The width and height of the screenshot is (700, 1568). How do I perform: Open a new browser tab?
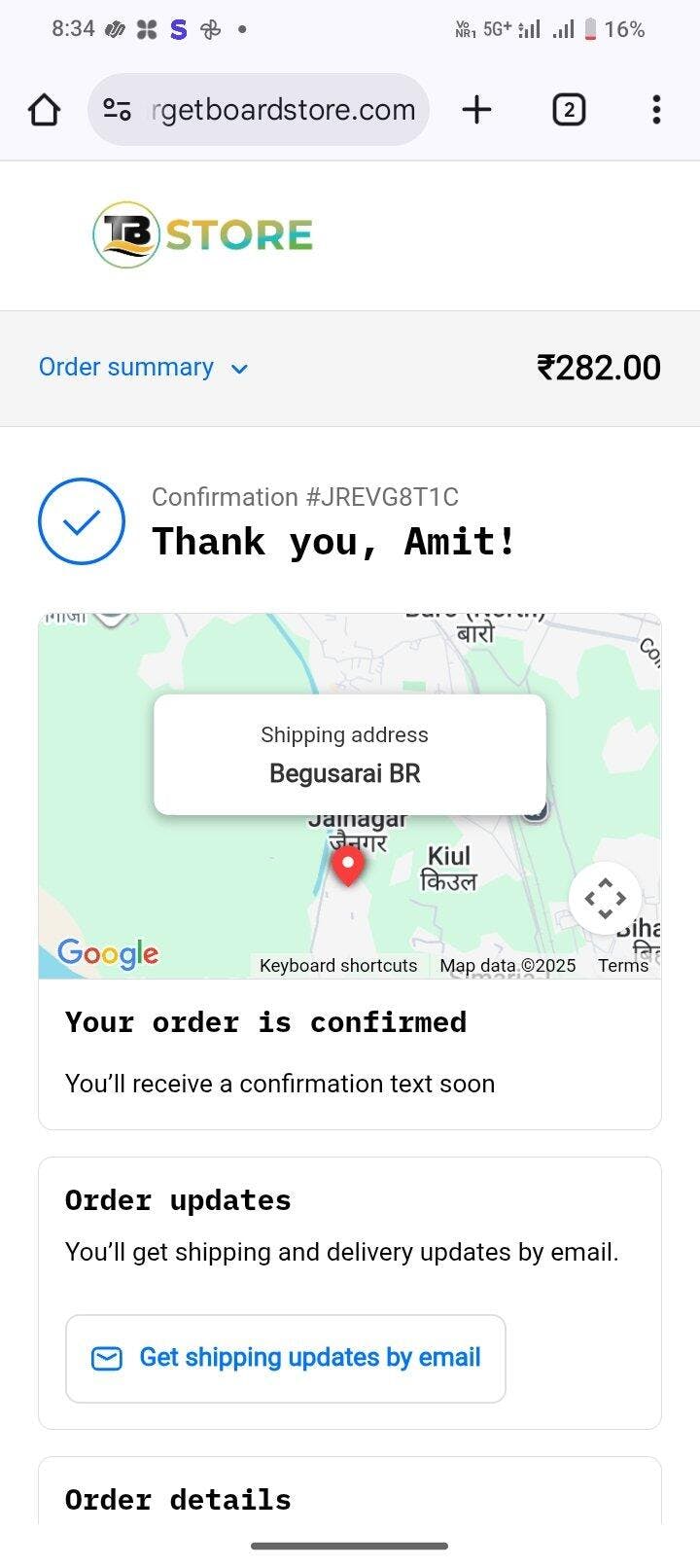click(476, 110)
